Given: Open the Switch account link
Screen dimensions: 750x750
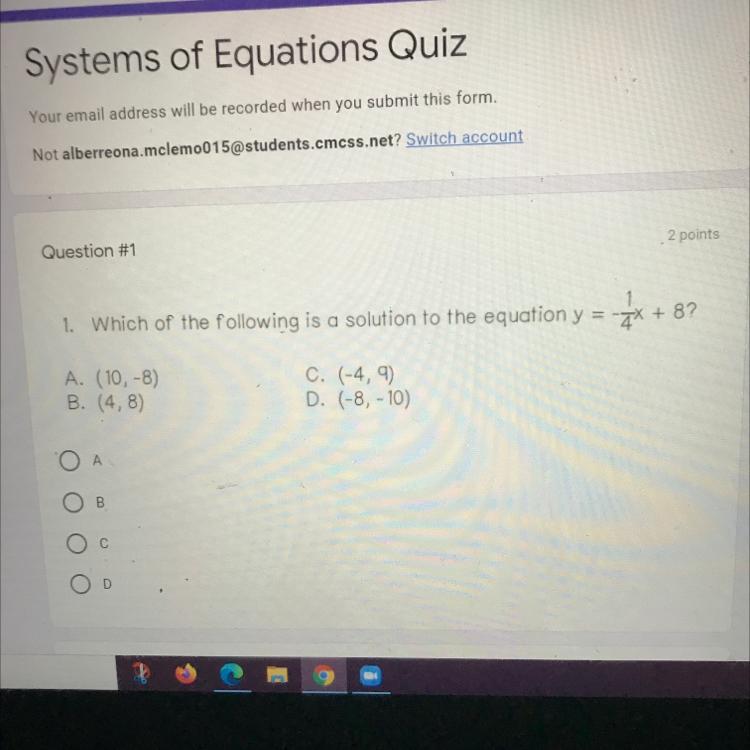Looking at the screenshot, I should 464,137.
